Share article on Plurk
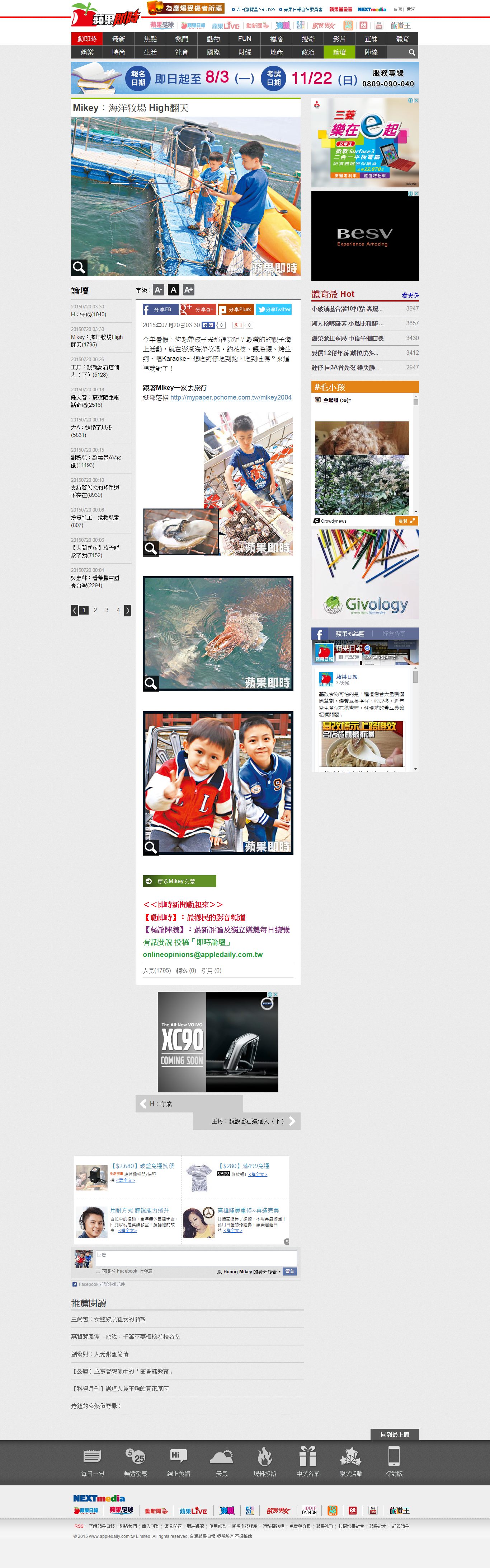 (236, 309)
